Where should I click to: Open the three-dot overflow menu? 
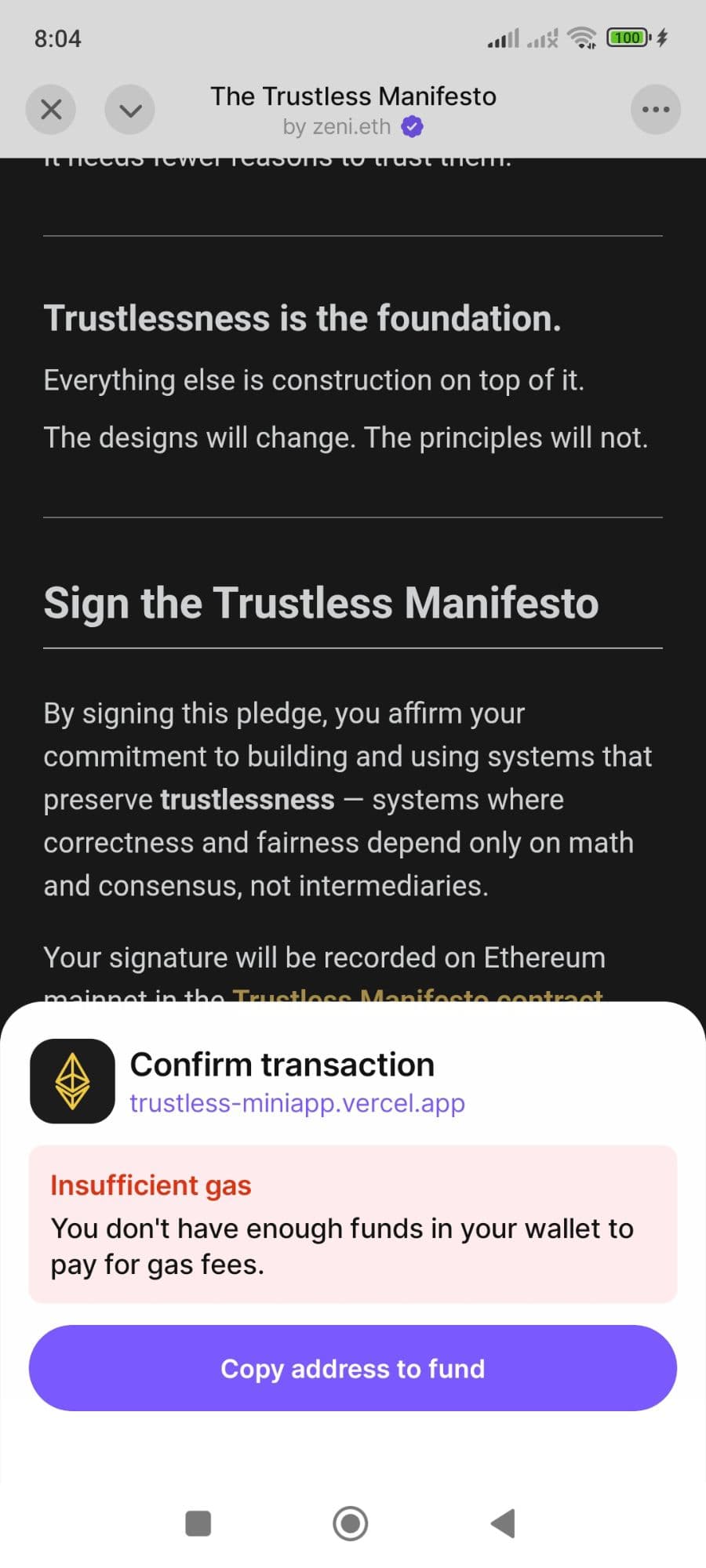click(655, 110)
